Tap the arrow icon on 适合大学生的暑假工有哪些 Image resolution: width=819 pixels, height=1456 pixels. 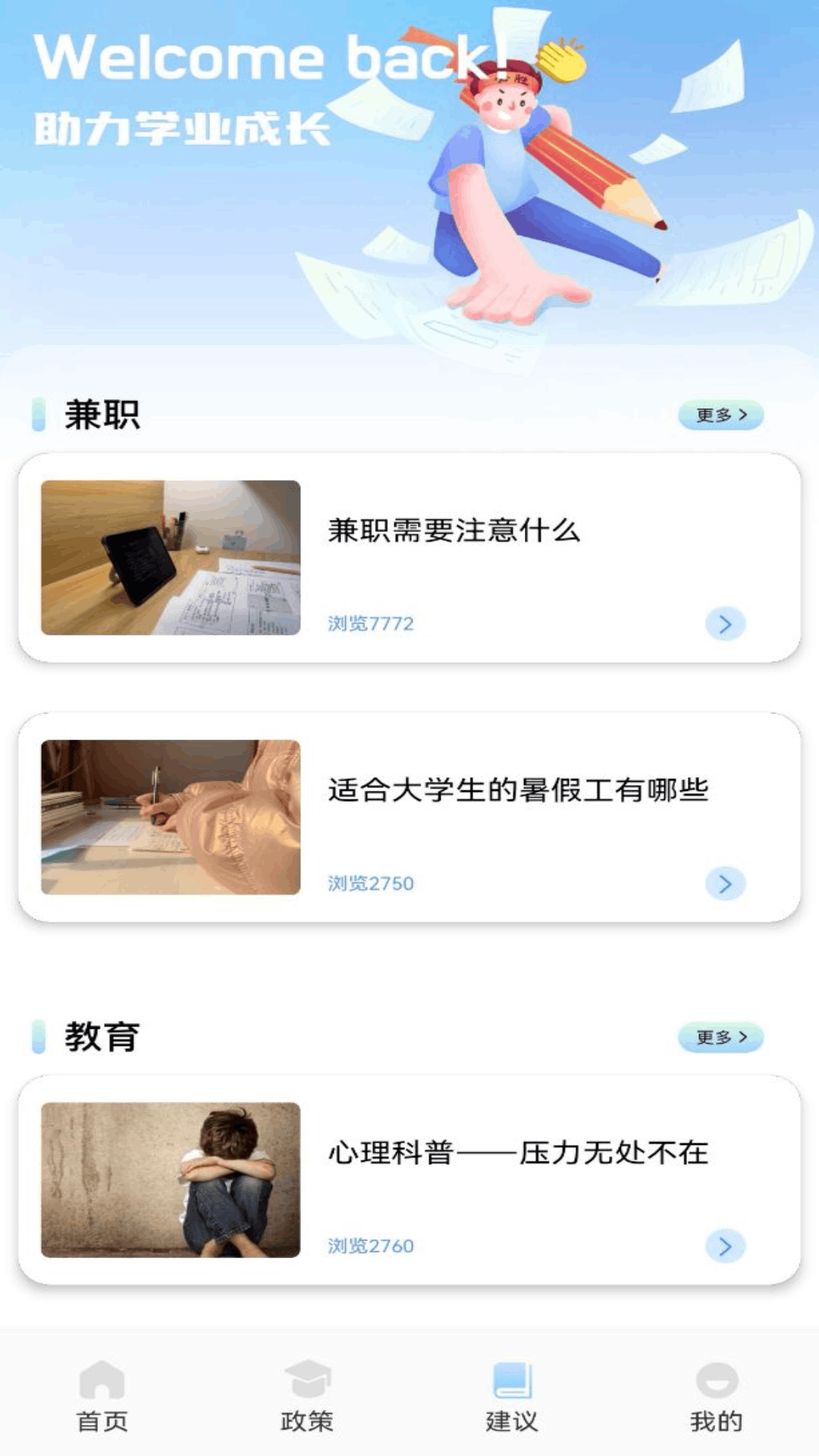[725, 883]
